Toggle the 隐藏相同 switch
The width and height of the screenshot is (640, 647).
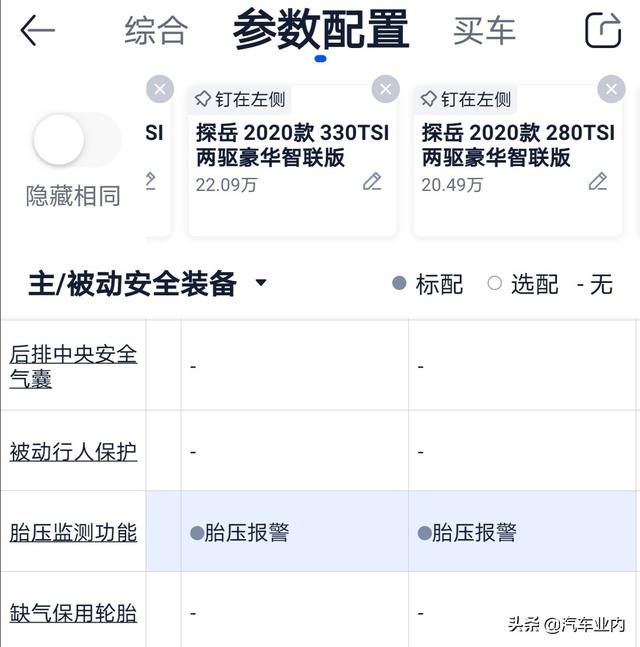[73, 140]
